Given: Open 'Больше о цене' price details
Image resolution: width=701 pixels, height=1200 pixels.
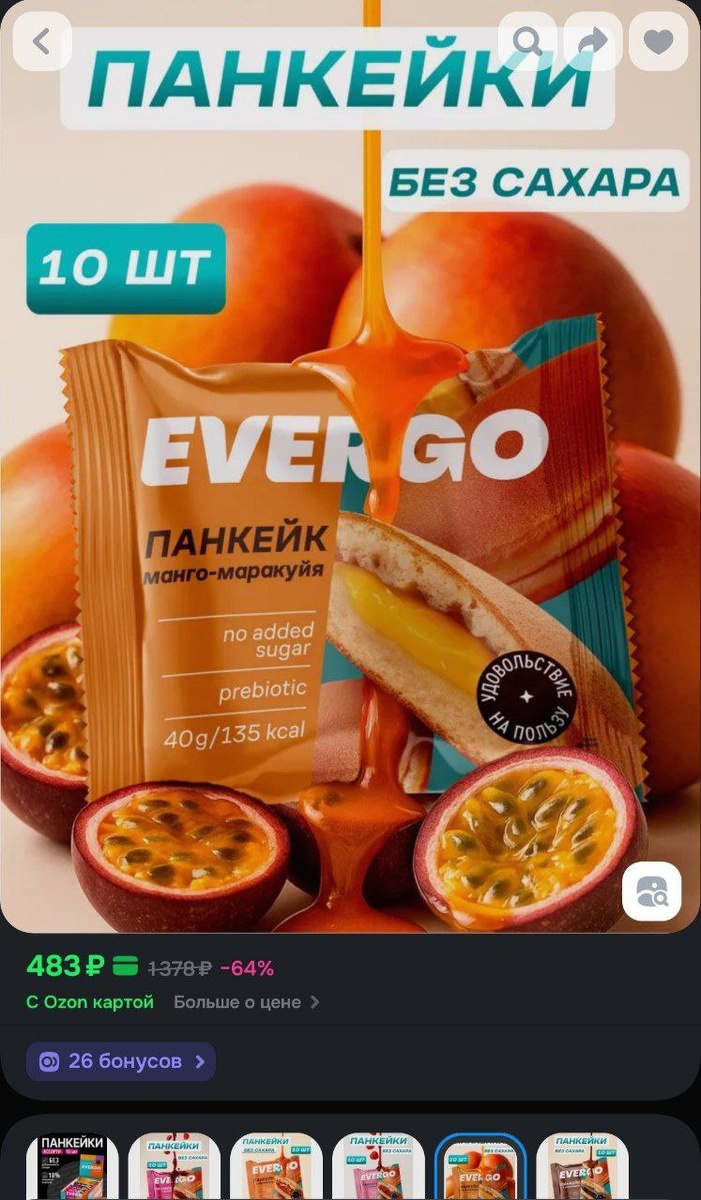Looking at the screenshot, I should click(x=246, y=1001).
